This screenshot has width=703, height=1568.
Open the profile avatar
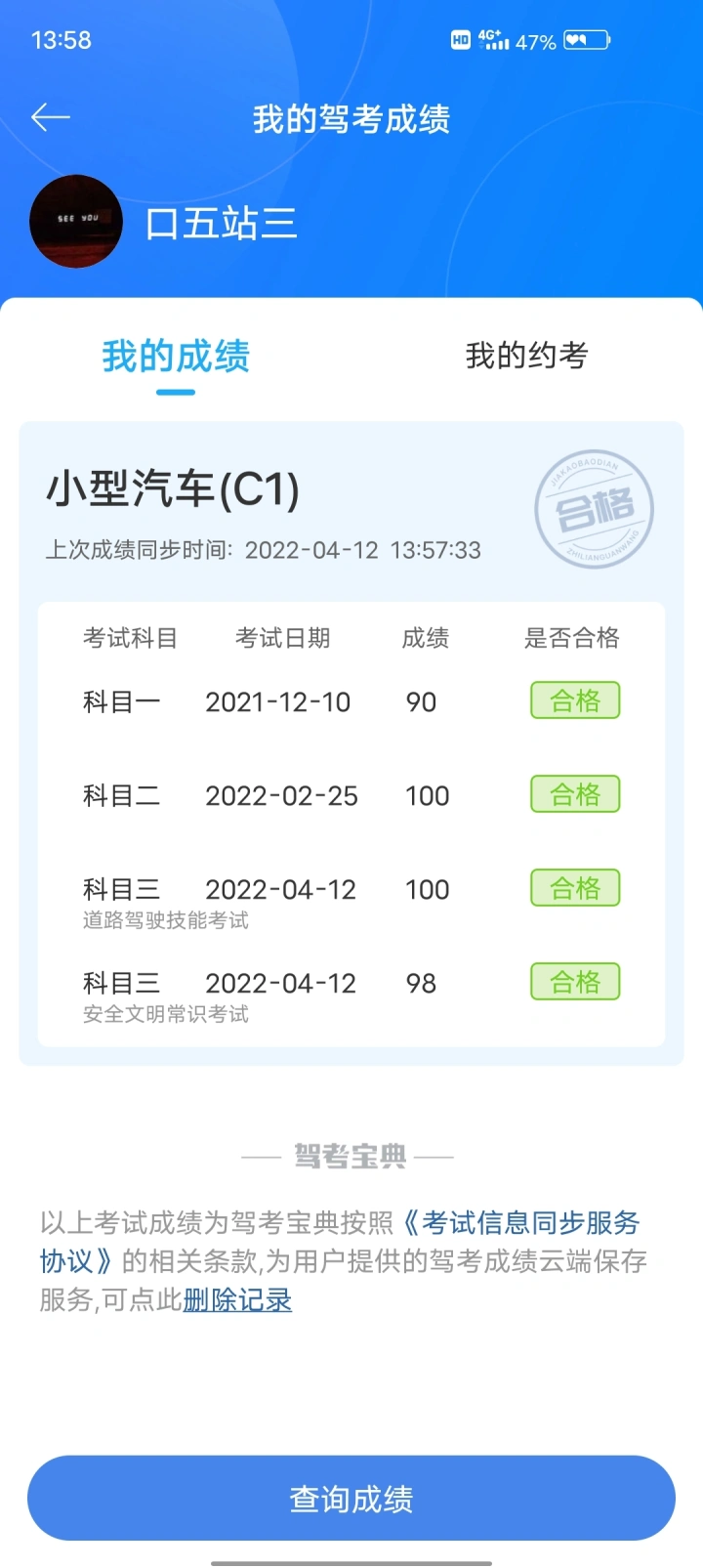click(76, 222)
